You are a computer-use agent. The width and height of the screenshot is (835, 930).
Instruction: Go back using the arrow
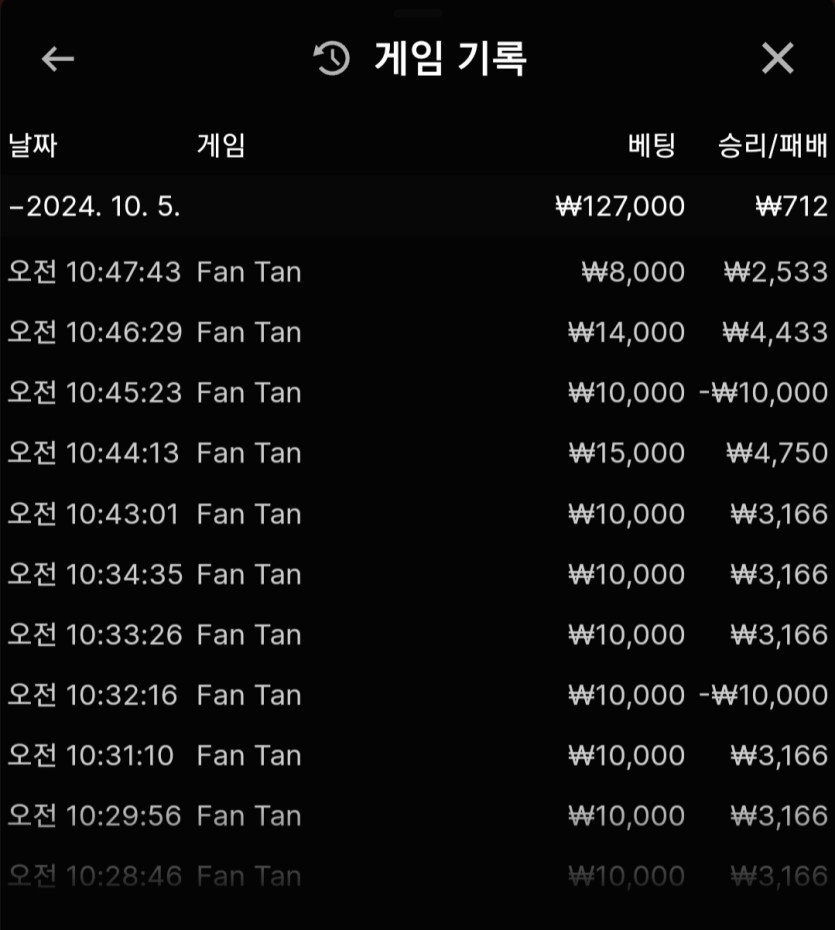click(x=58, y=59)
